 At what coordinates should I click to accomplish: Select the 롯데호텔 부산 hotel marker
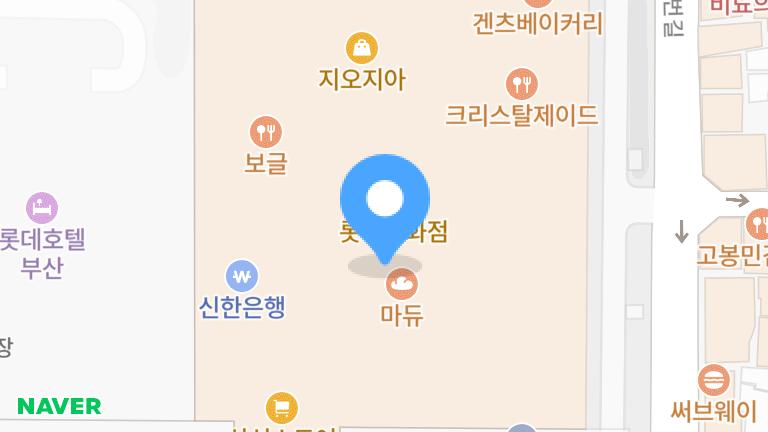[x=42, y=209]
